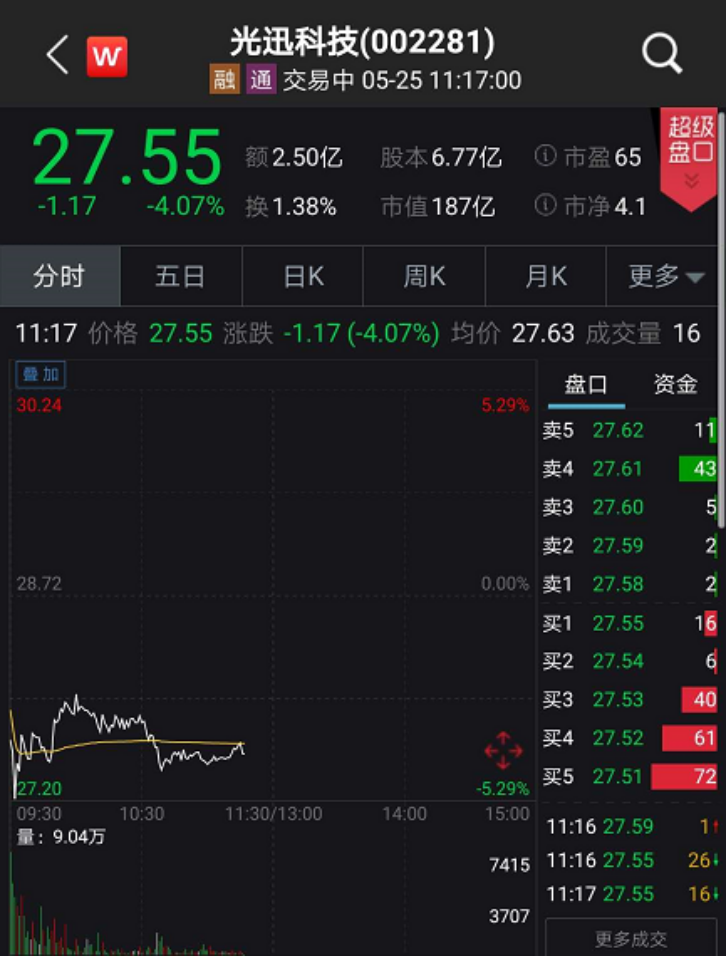Open the 市盈 info icon
The image size is (727, 956).
[x=545, y=157]
